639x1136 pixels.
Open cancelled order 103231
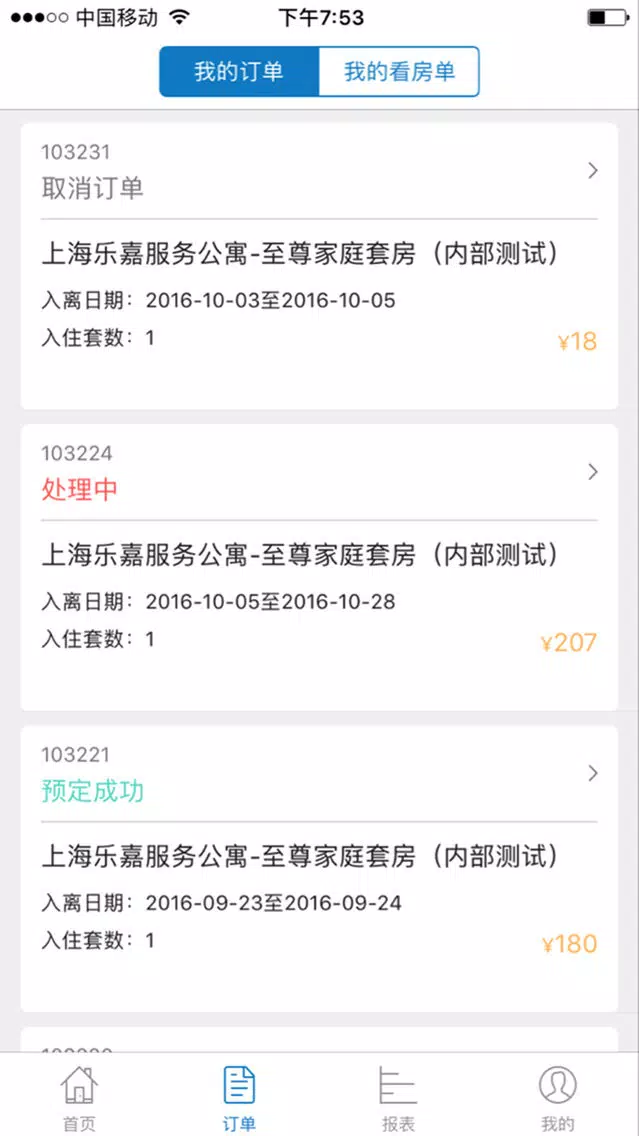click(319, 266)
